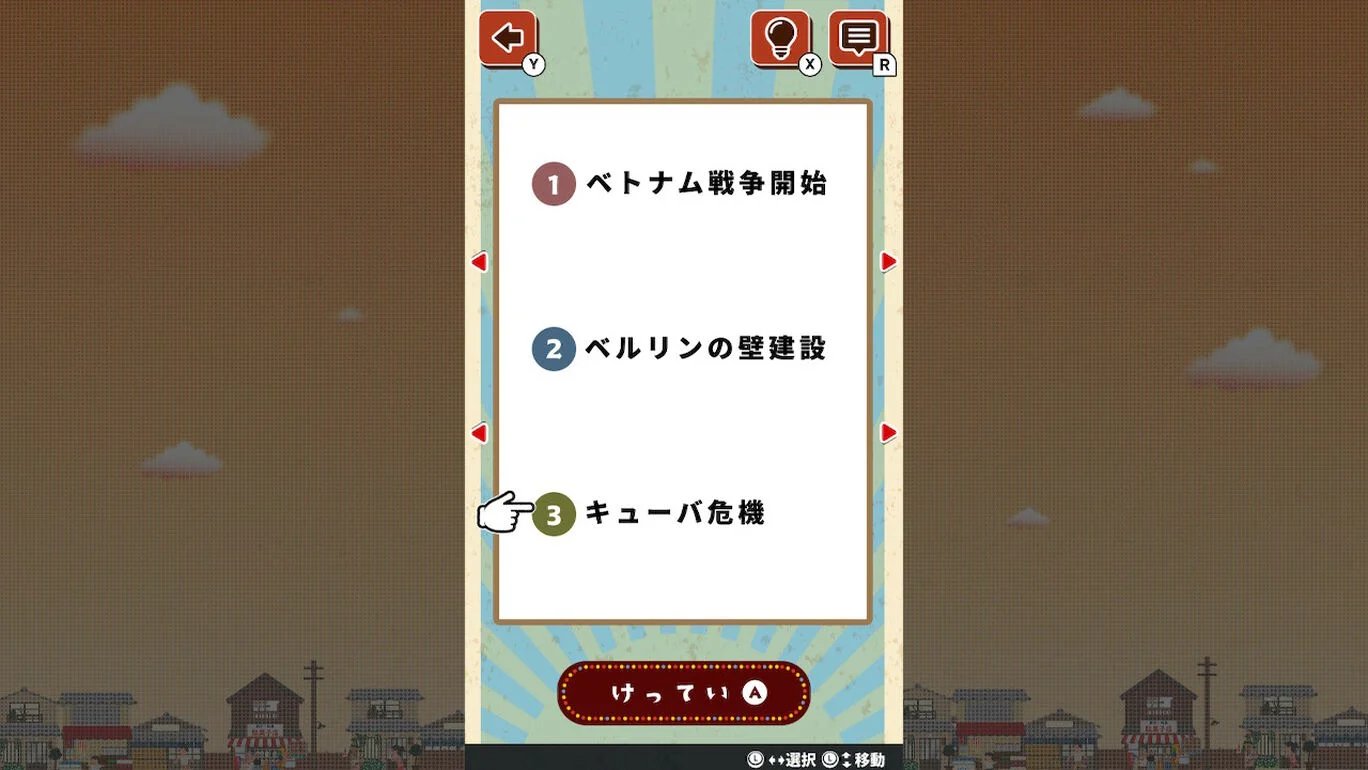Open the lightbulb hint button
1368x770 pixels.
pos(780,39)
